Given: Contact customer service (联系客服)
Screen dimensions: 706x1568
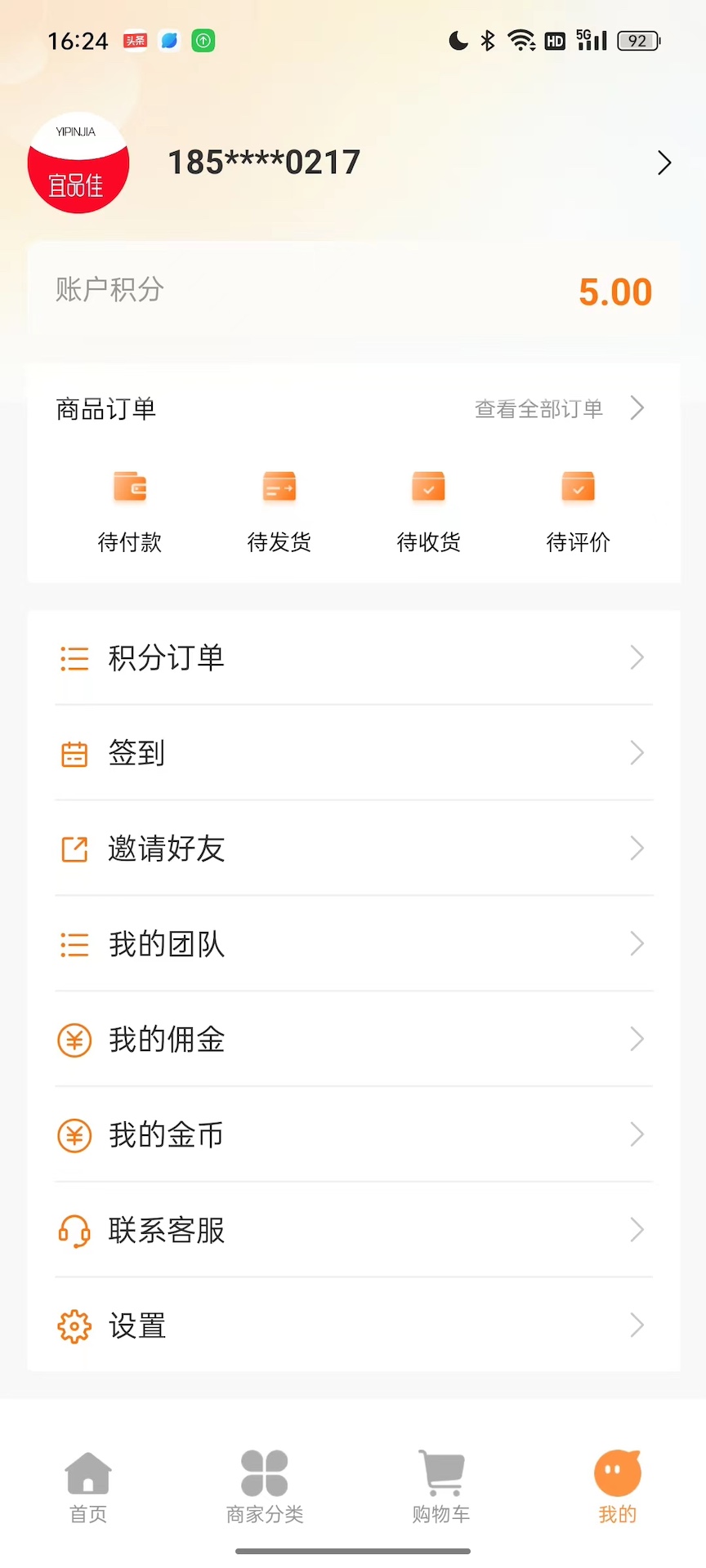Looking at the screenshot, I should (x=353, y=1231).
